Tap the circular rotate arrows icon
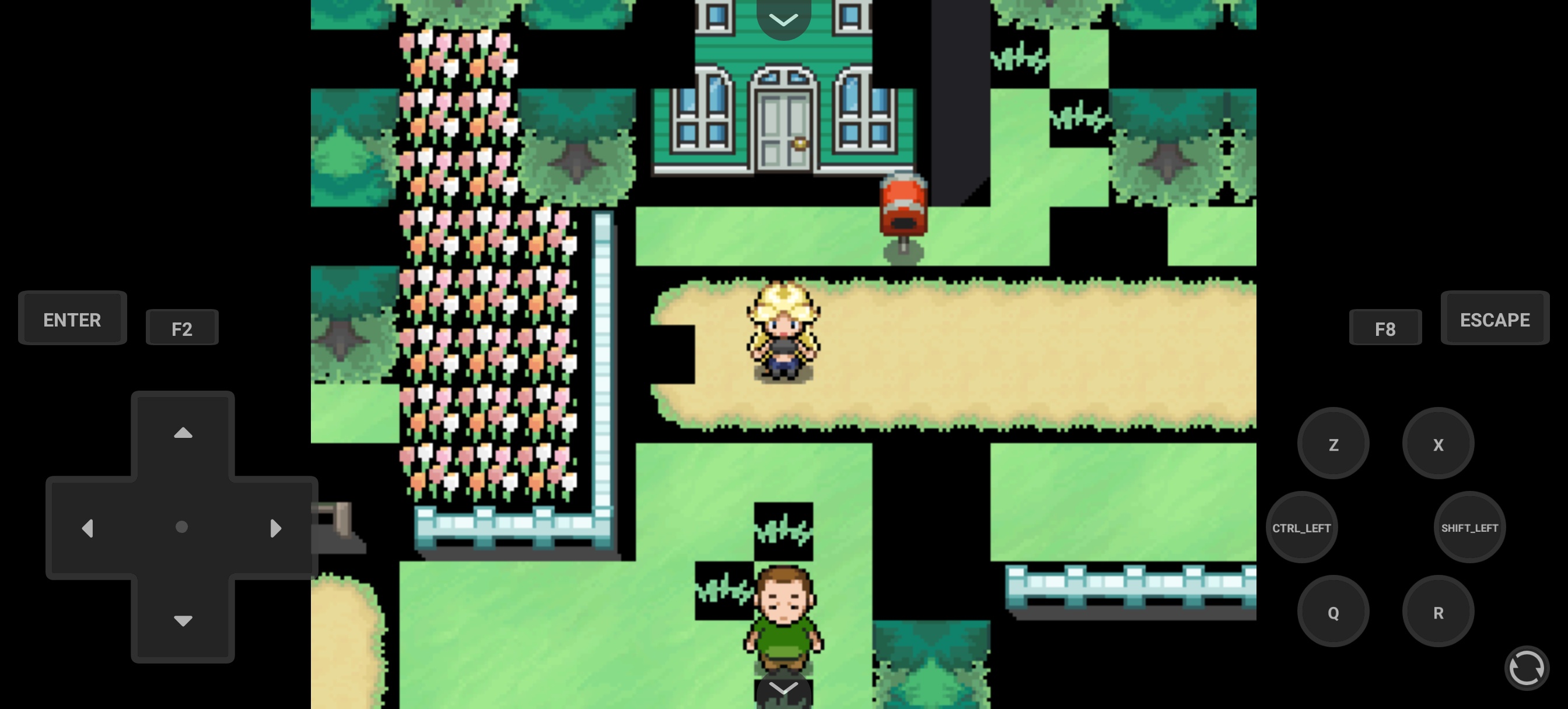Screen dimensions: 1568x709 coord(1526,668)
